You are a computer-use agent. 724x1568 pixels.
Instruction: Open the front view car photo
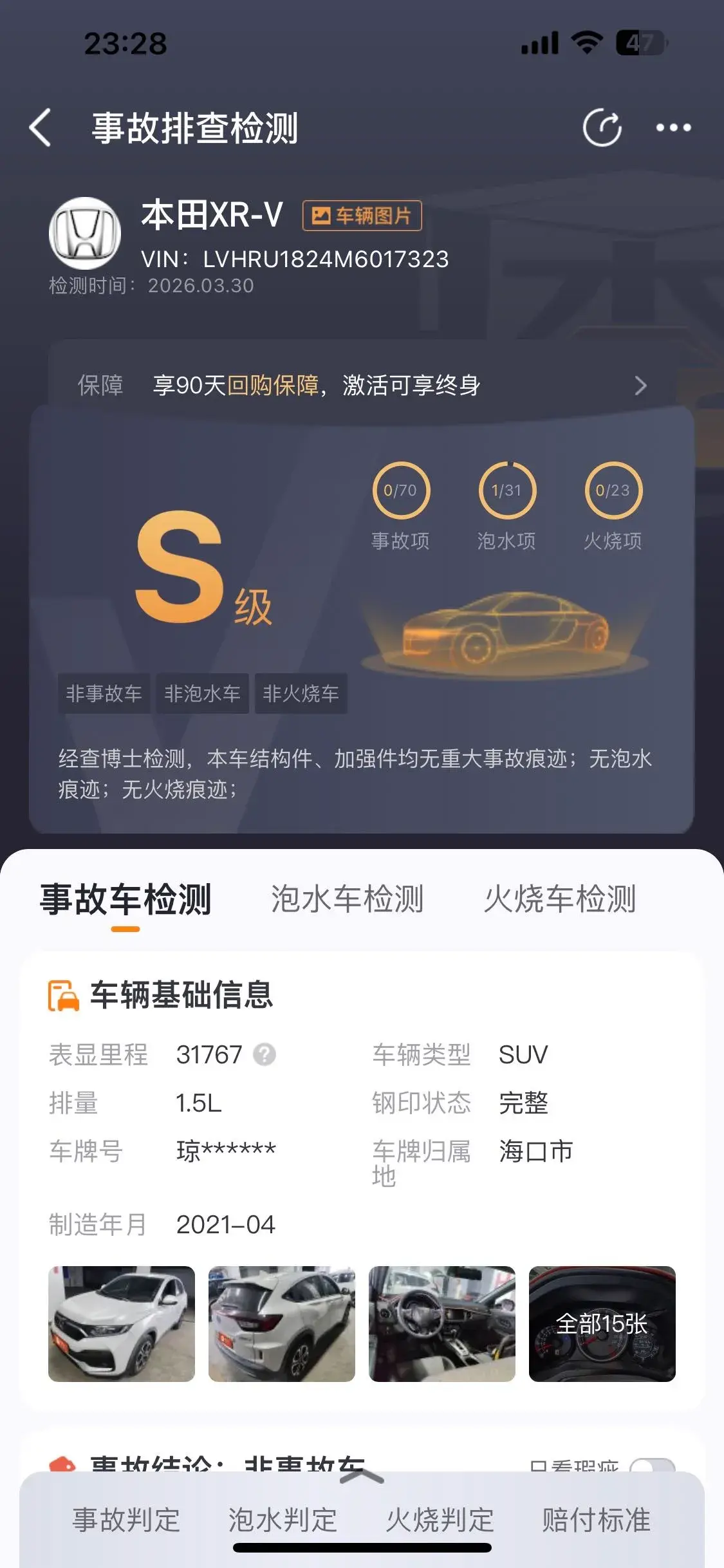pos(122,1323)
